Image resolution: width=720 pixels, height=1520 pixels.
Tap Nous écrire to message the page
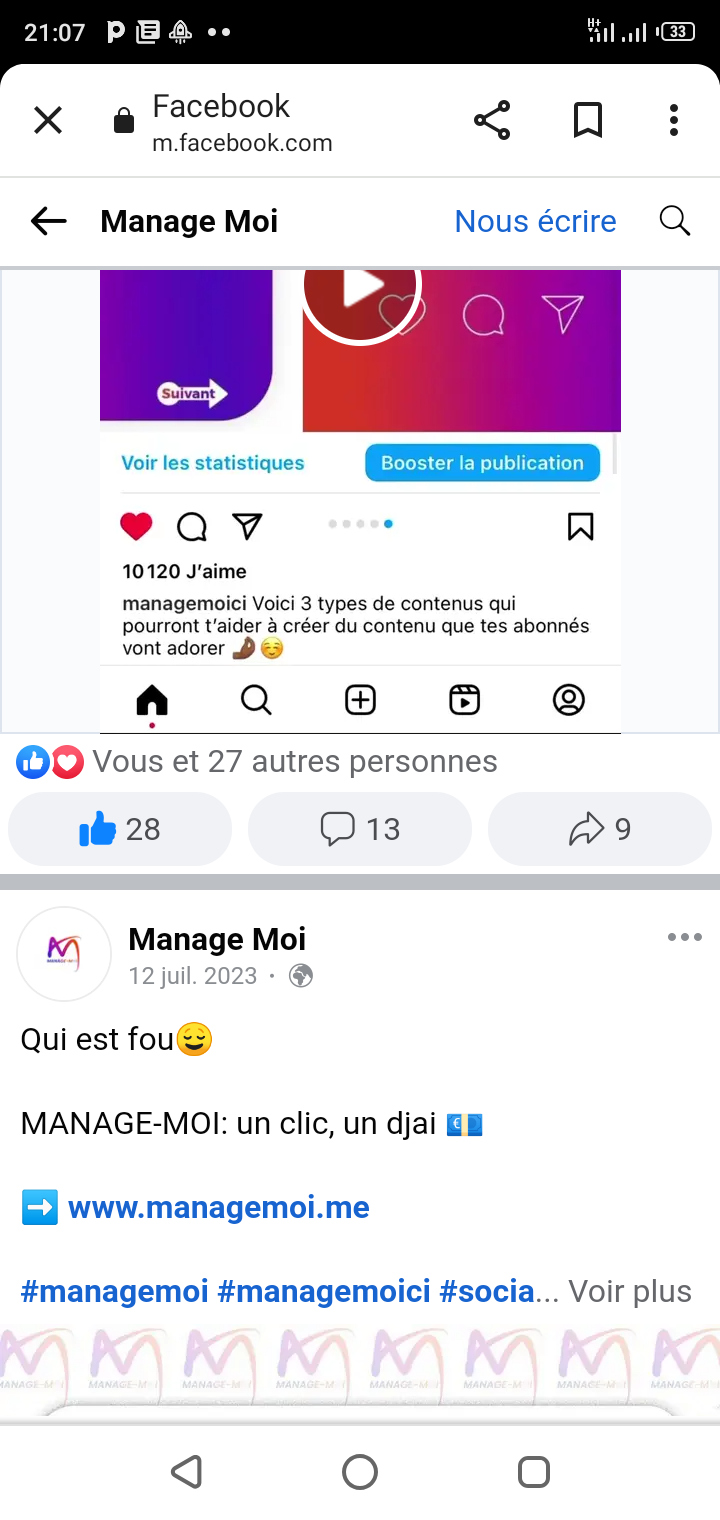click(535, 221)
